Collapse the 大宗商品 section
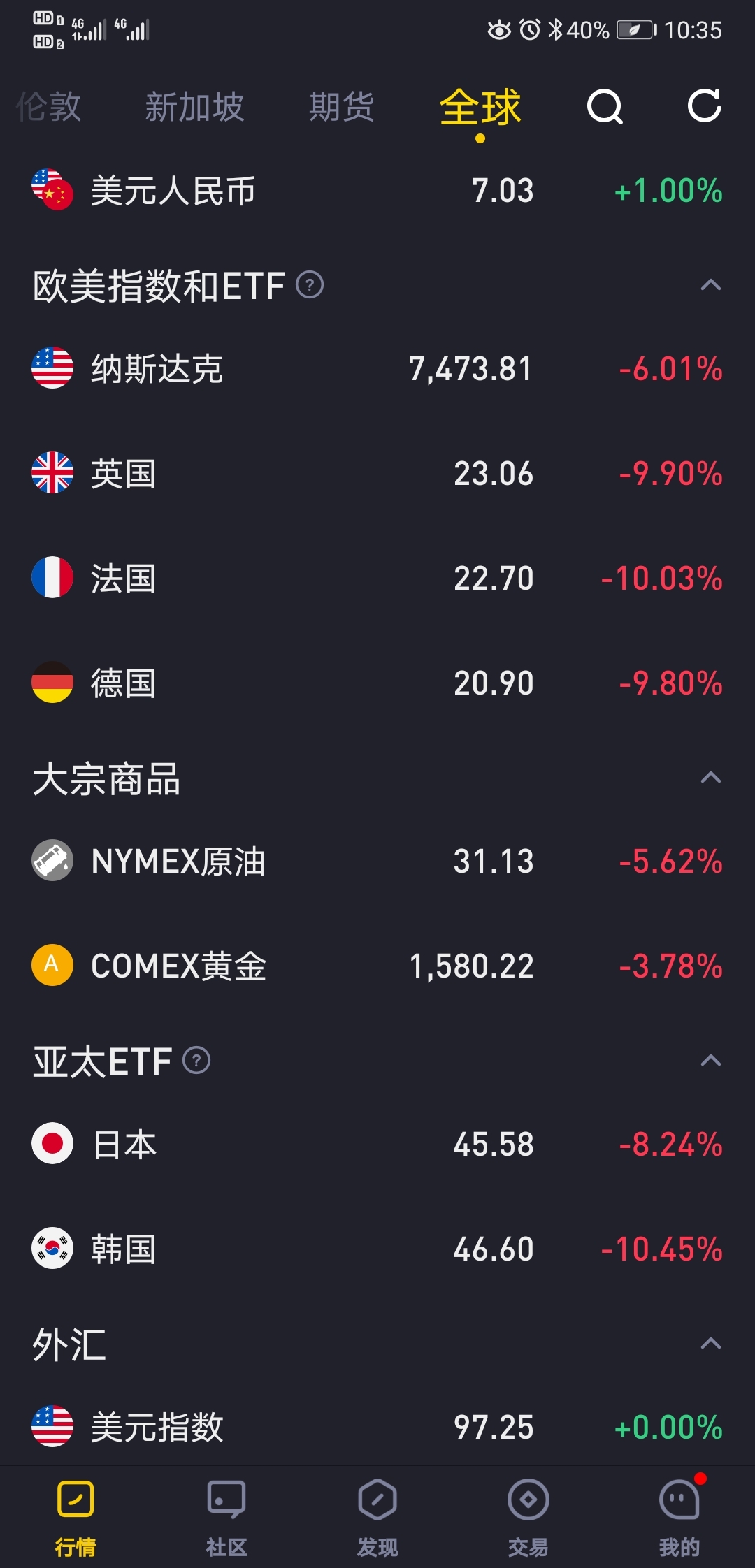Image resolution: width=755 pixels, height=1568 pixels. click(710, 778)
